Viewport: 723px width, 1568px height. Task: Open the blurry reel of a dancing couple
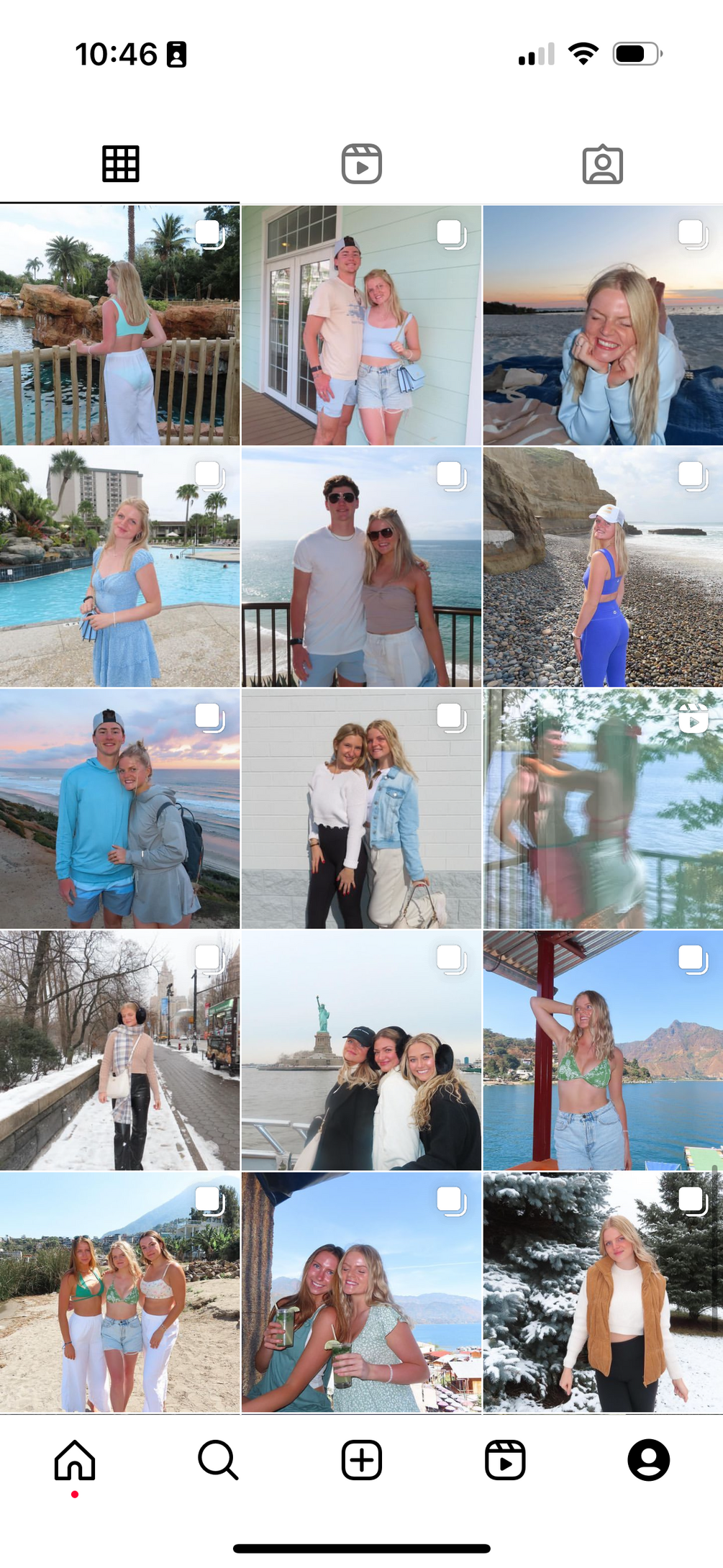coord(603,808)
